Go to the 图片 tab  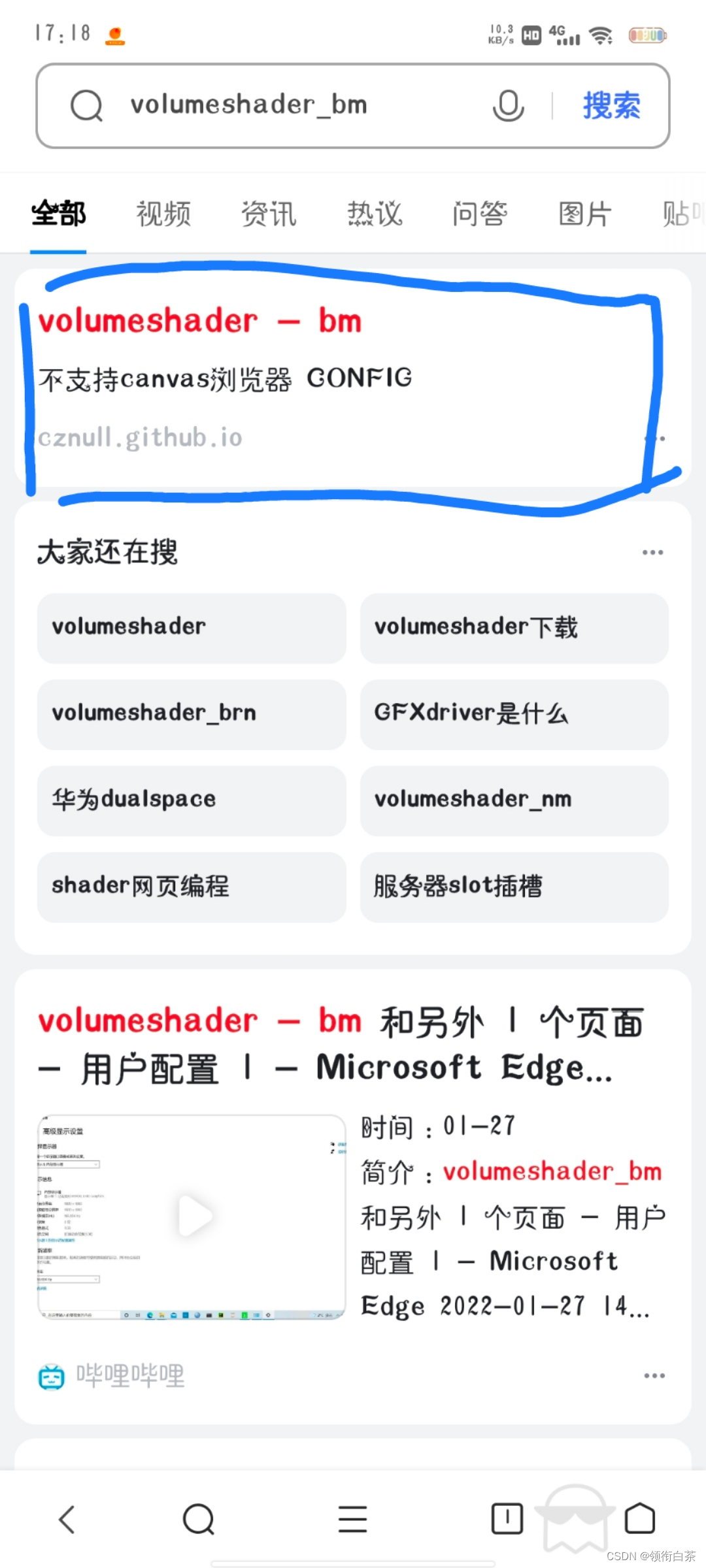(585, 214)
